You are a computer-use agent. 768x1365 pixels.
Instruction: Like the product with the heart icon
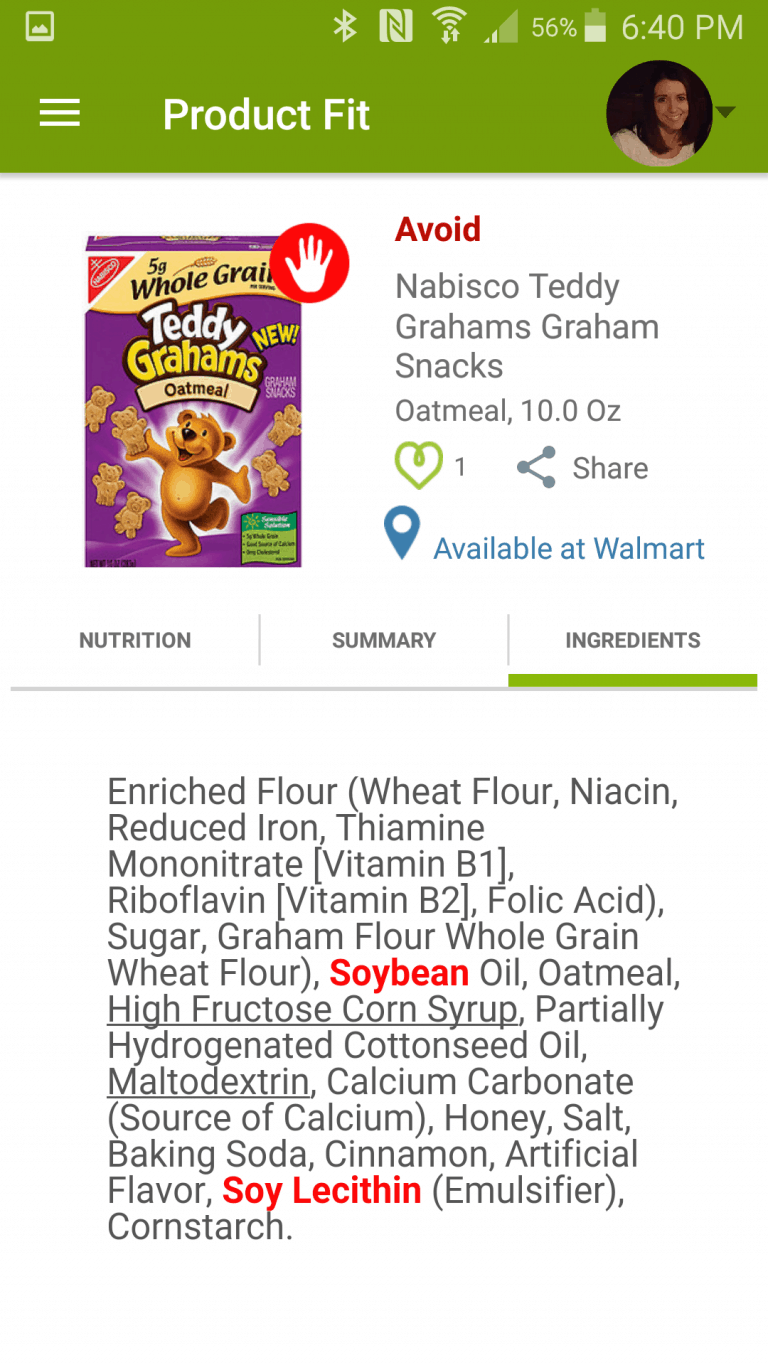(x=418, y=466)
